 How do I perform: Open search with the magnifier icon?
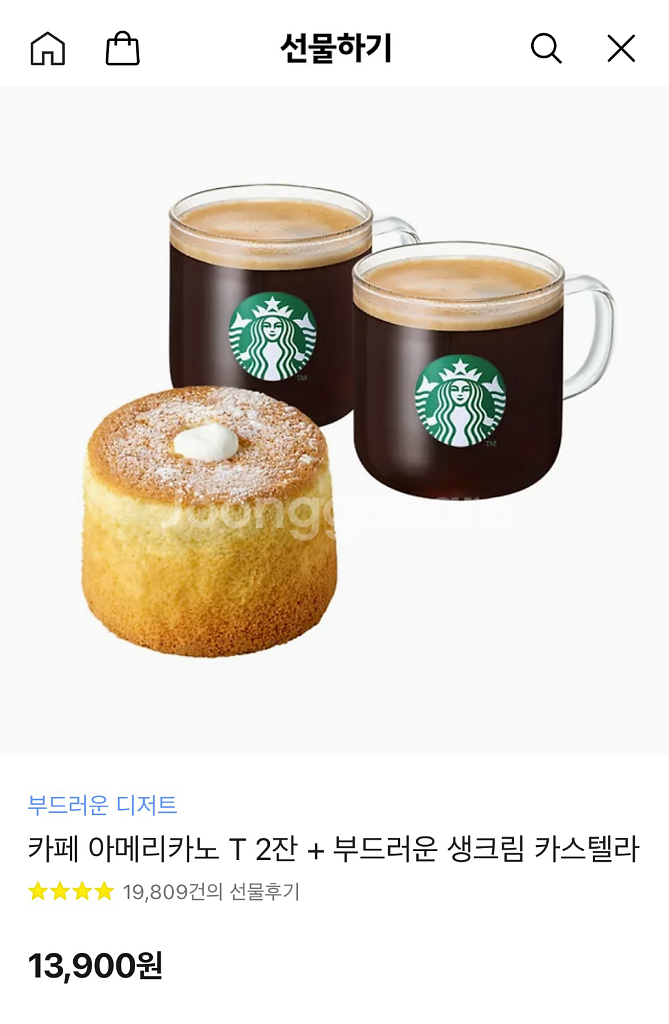point(546,48)
